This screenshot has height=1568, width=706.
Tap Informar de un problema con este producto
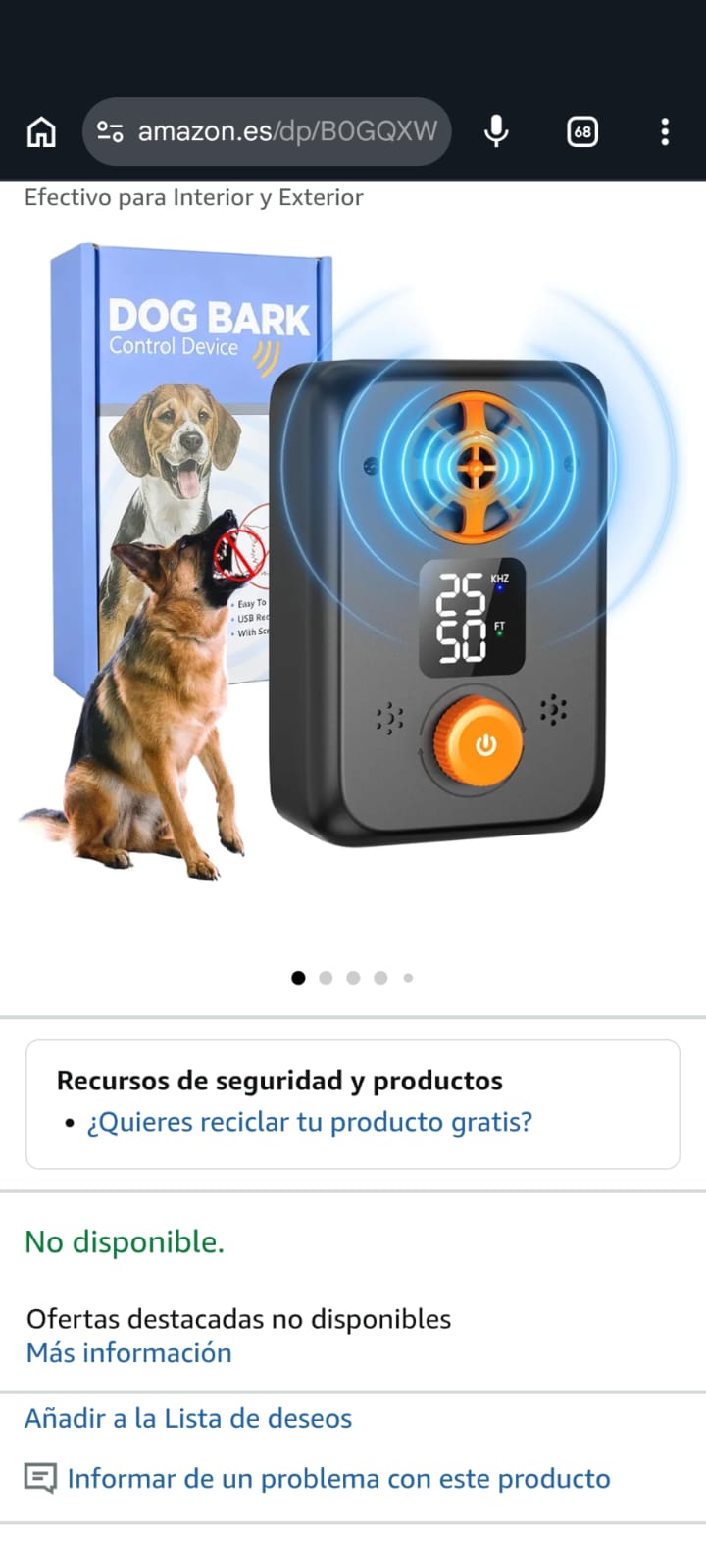click(x=338, y=1479)
